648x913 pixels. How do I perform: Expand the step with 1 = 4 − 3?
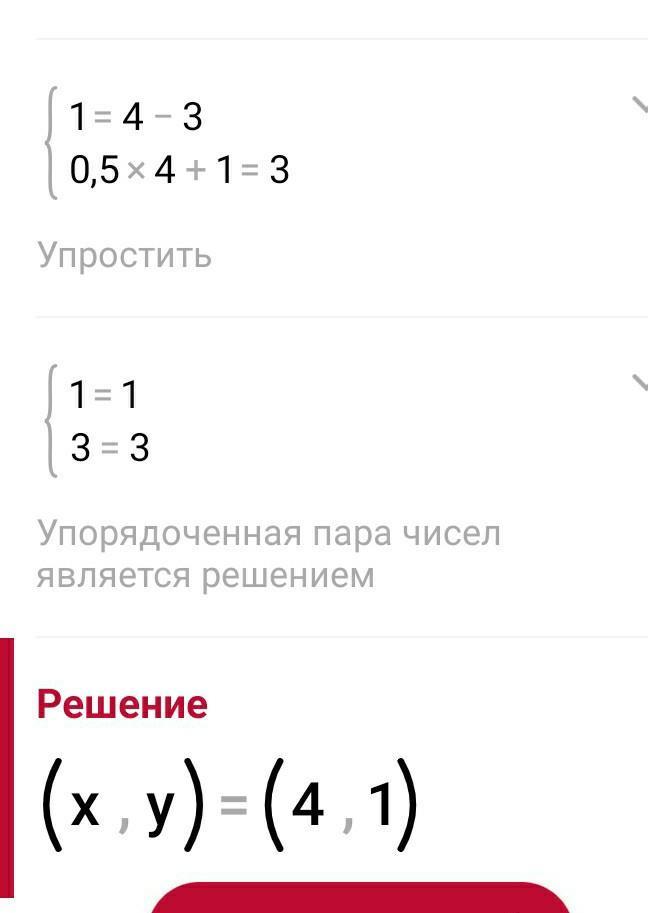(638, 106)
